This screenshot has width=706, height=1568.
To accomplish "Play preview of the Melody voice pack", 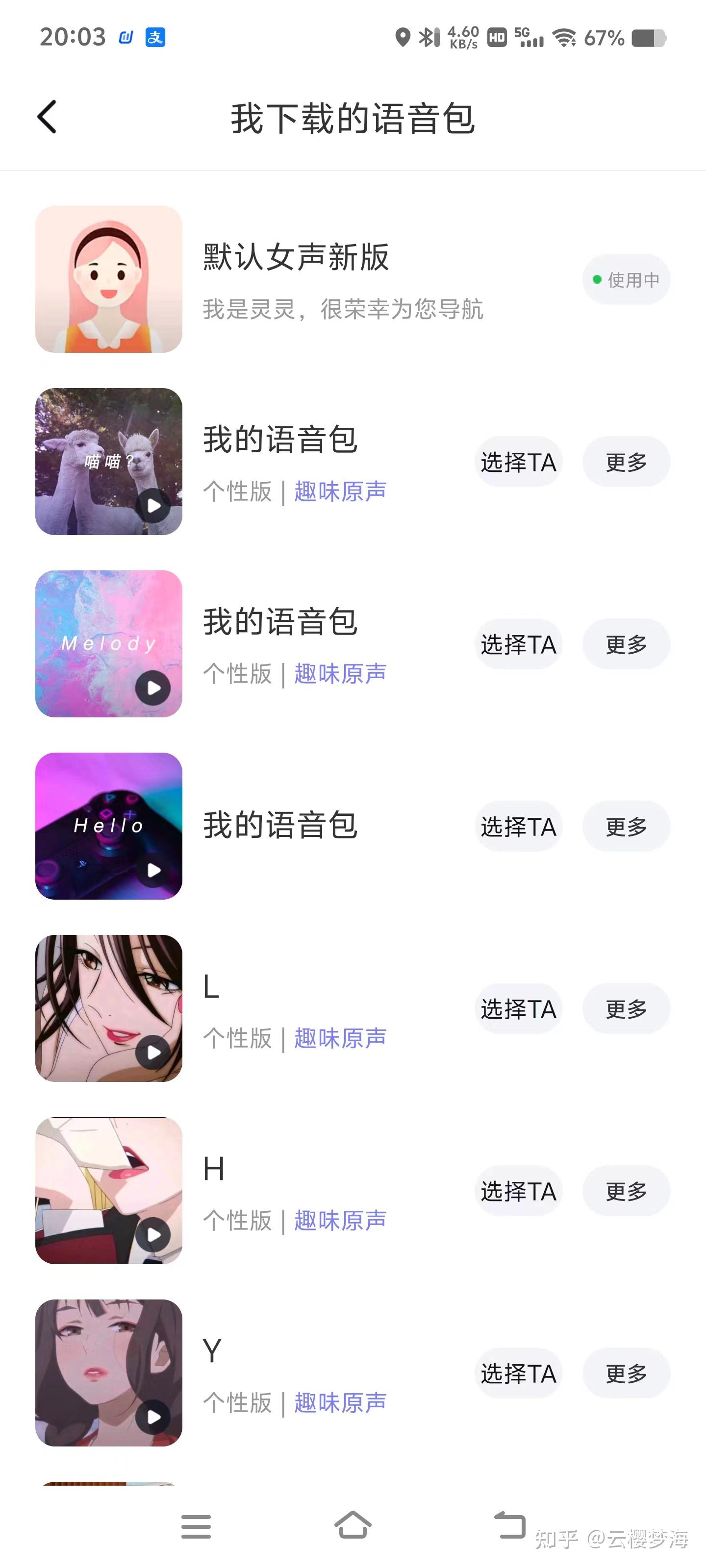I will point(152,688).
